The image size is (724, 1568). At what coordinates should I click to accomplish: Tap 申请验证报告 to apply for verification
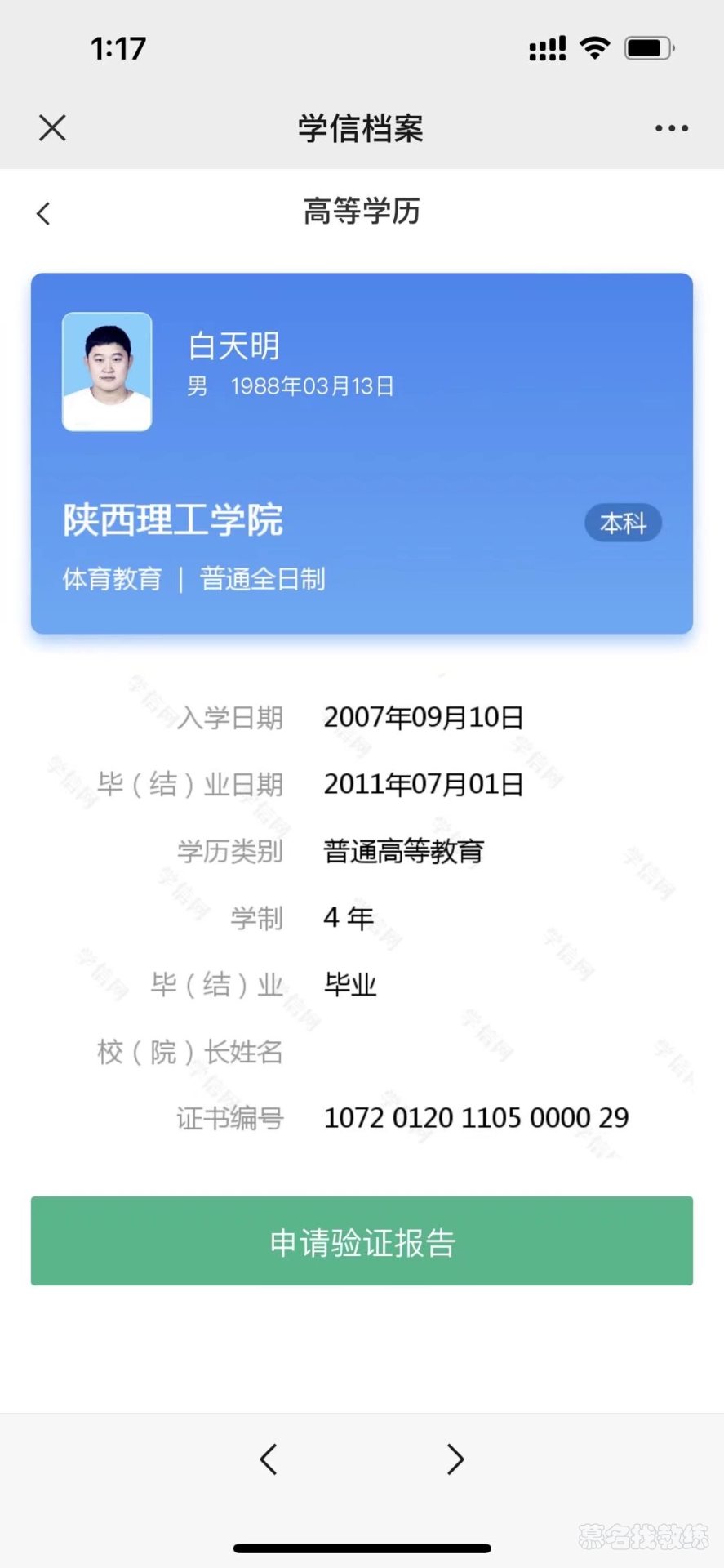(362, 1241)
